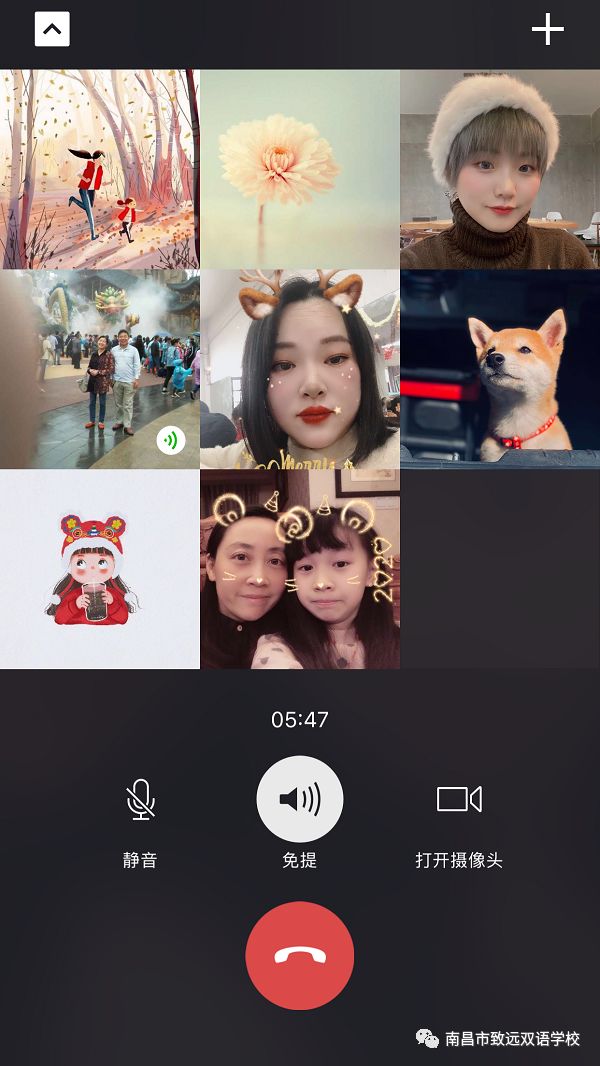Turn on the camera (打开摄像头)

pos(459,799)
